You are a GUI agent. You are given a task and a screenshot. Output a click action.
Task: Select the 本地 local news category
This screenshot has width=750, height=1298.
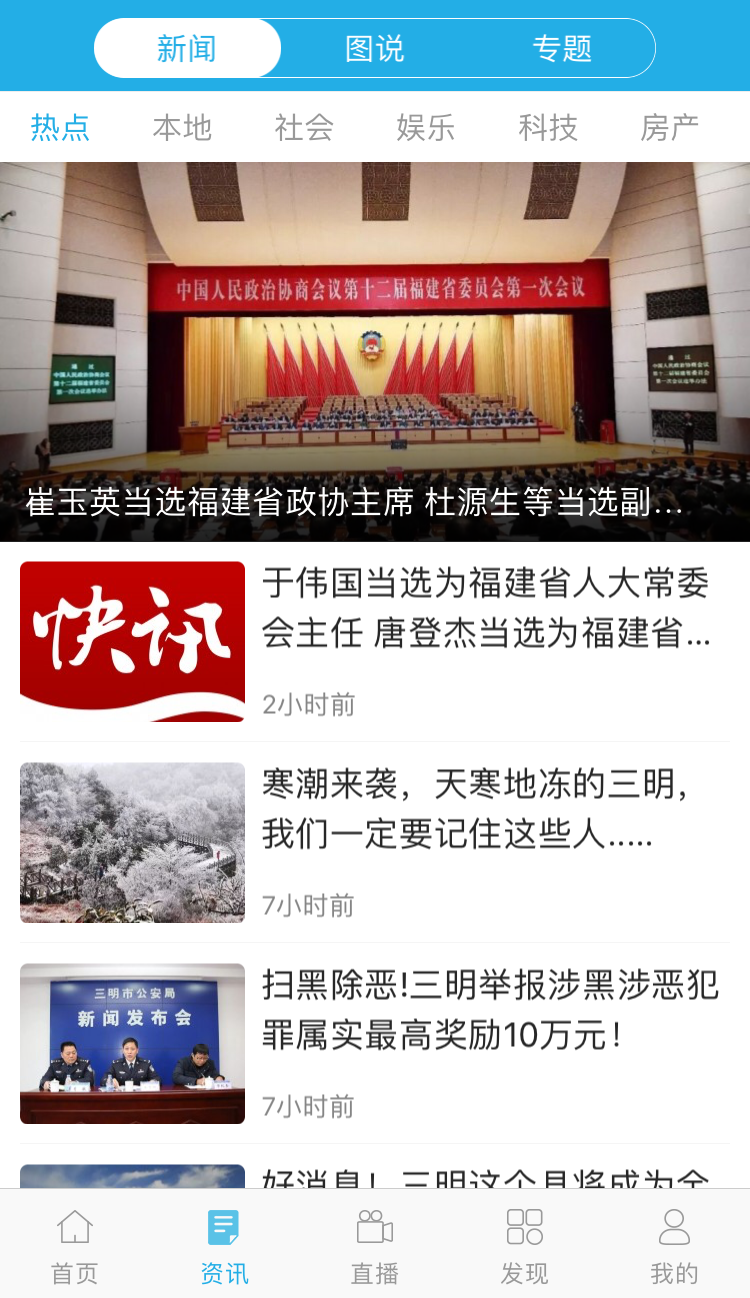[182, 127]
